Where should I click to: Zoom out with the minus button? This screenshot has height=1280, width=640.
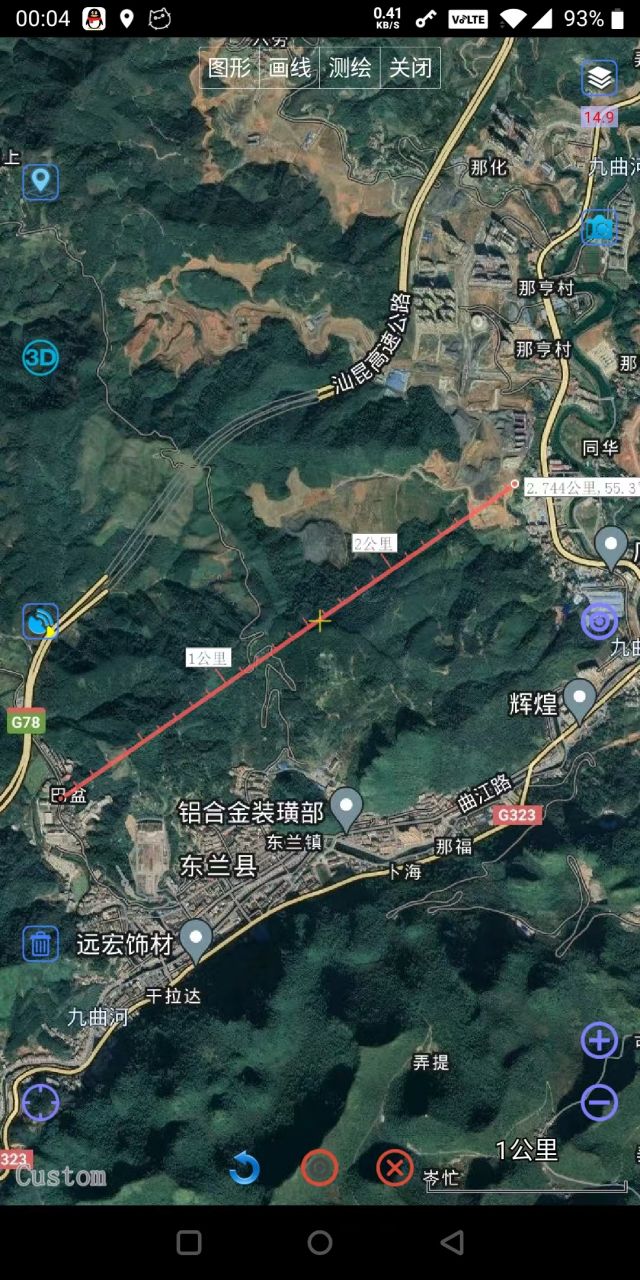(x=599, y=1103)
